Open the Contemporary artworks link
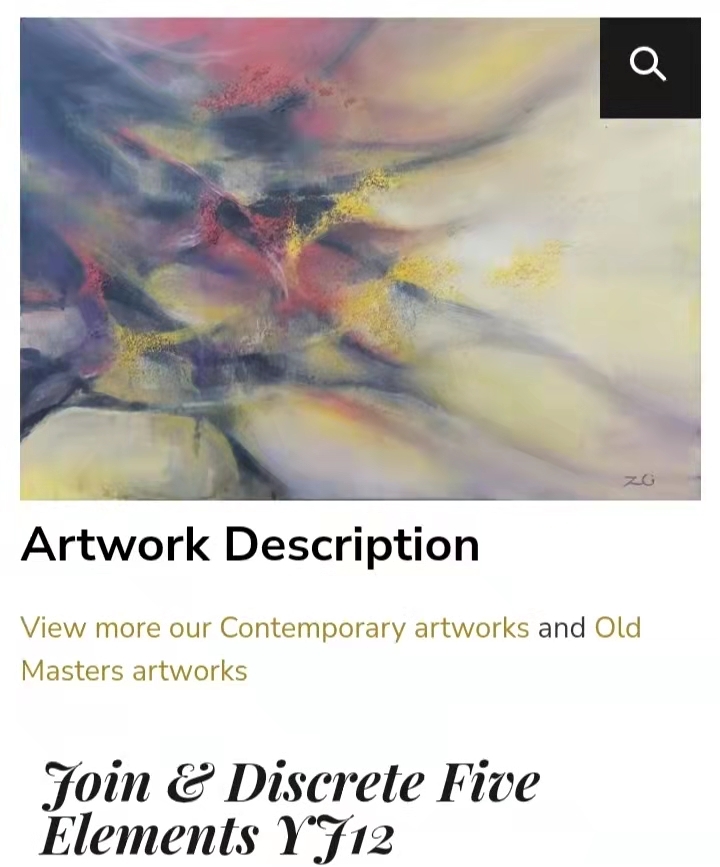720x867 pixels. 374,628
